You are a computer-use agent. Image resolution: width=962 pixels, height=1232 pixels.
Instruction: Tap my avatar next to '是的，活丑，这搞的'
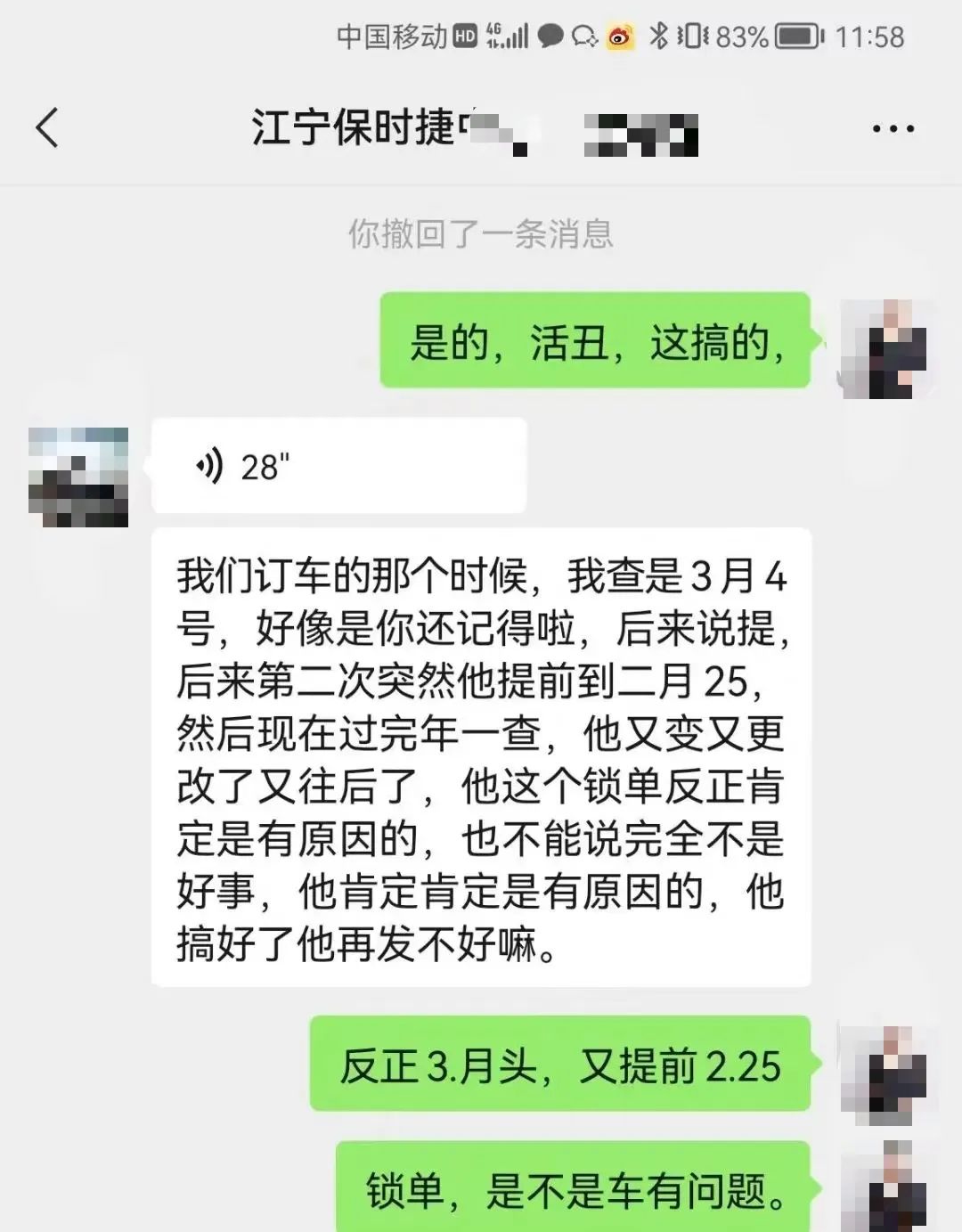(x=885, y=348)
